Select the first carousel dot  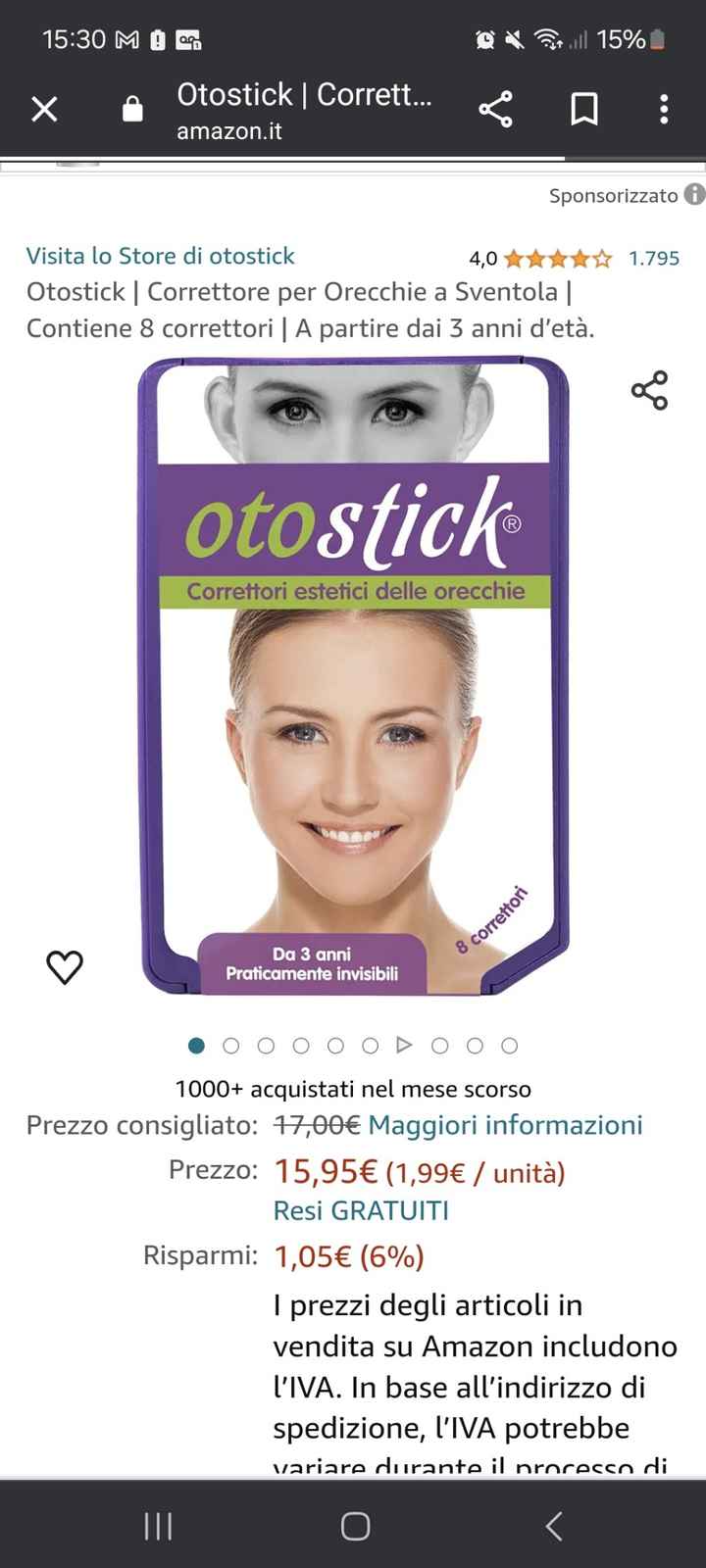[196, 1046]
